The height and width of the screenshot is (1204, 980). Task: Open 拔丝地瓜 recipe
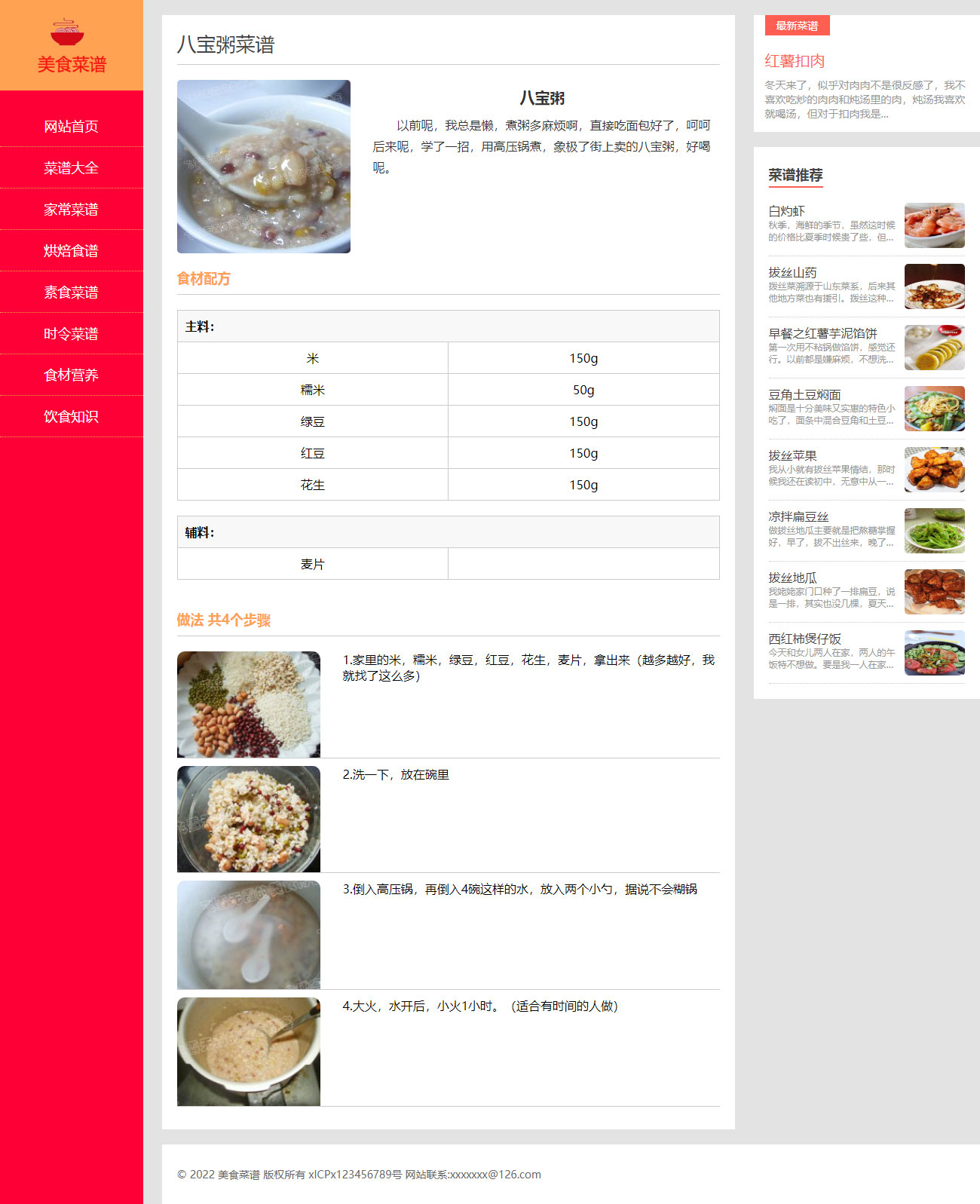[792, 577]
